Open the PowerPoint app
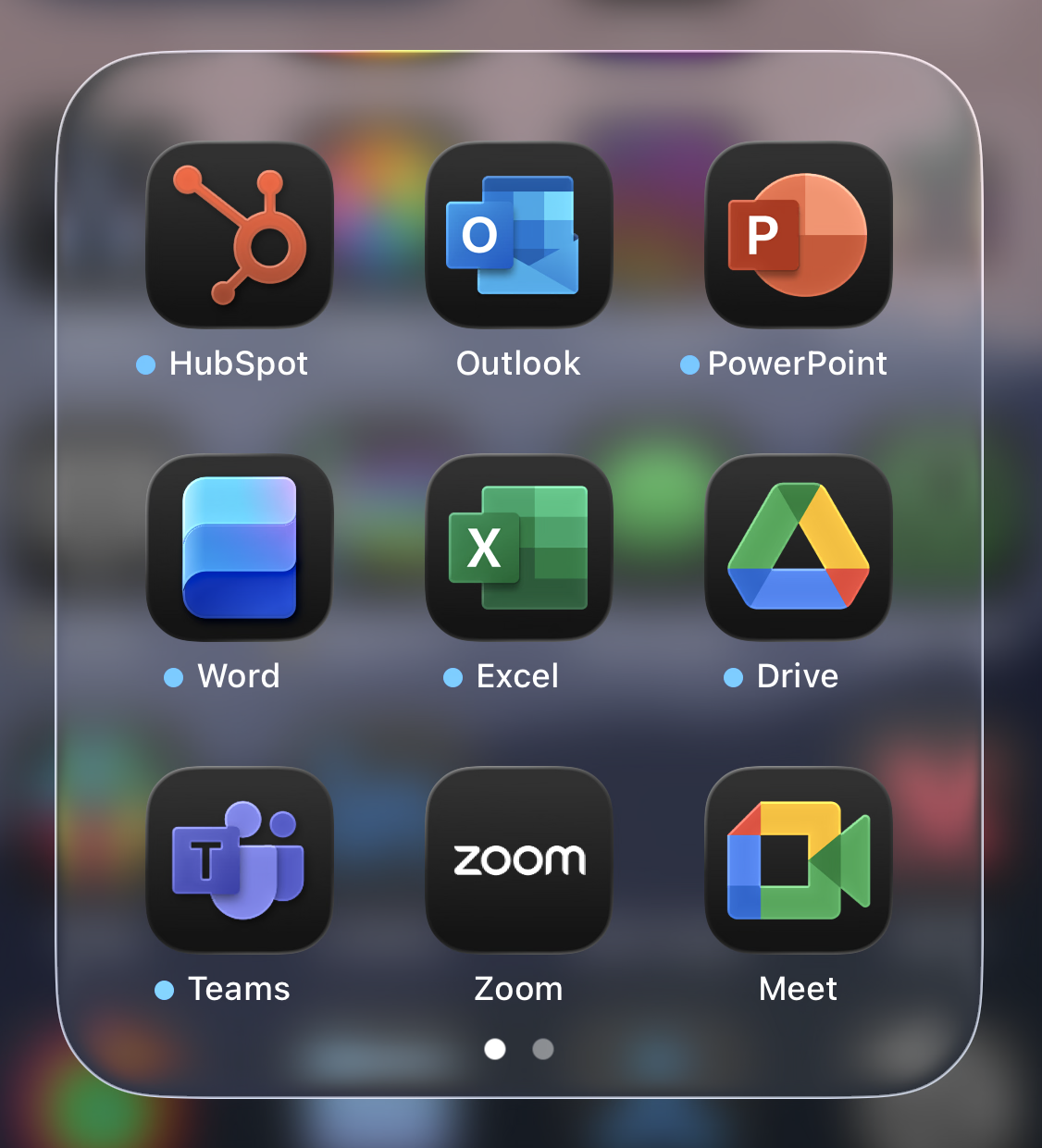This screenshot has width=1042, height=1148. (798, 235)
